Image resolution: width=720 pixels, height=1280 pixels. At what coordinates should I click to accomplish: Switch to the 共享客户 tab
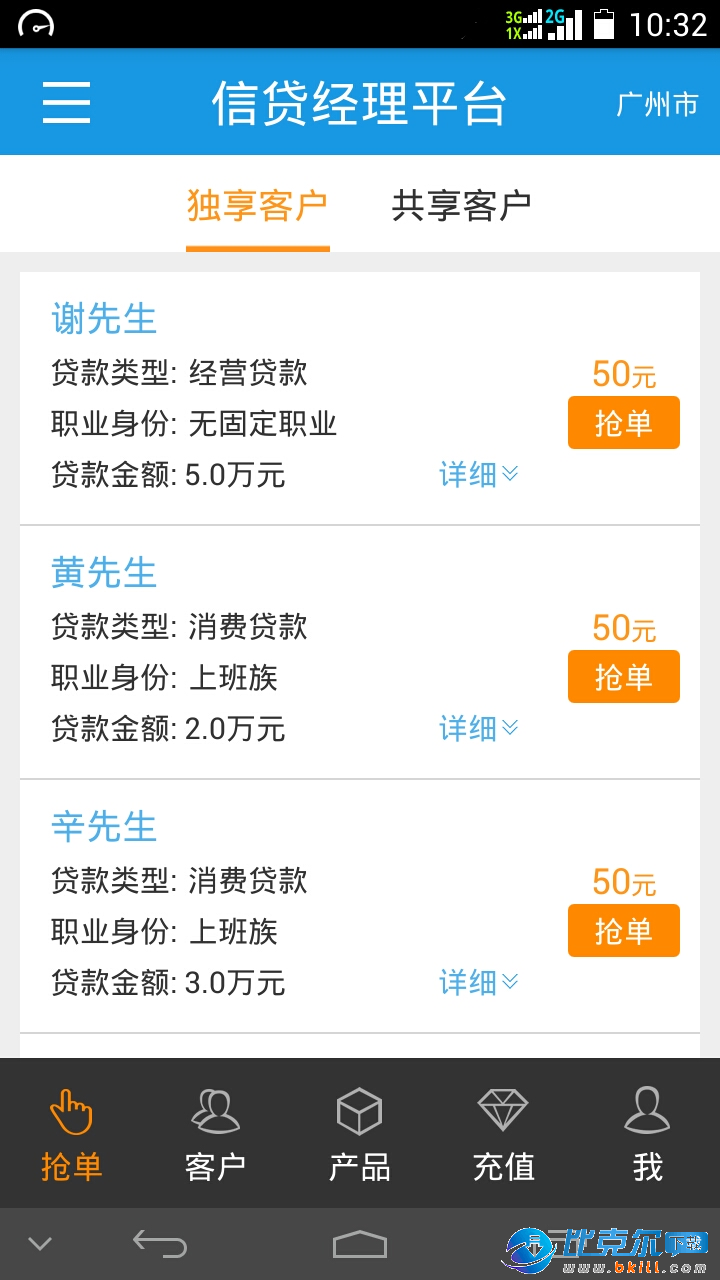click(461, 206)
